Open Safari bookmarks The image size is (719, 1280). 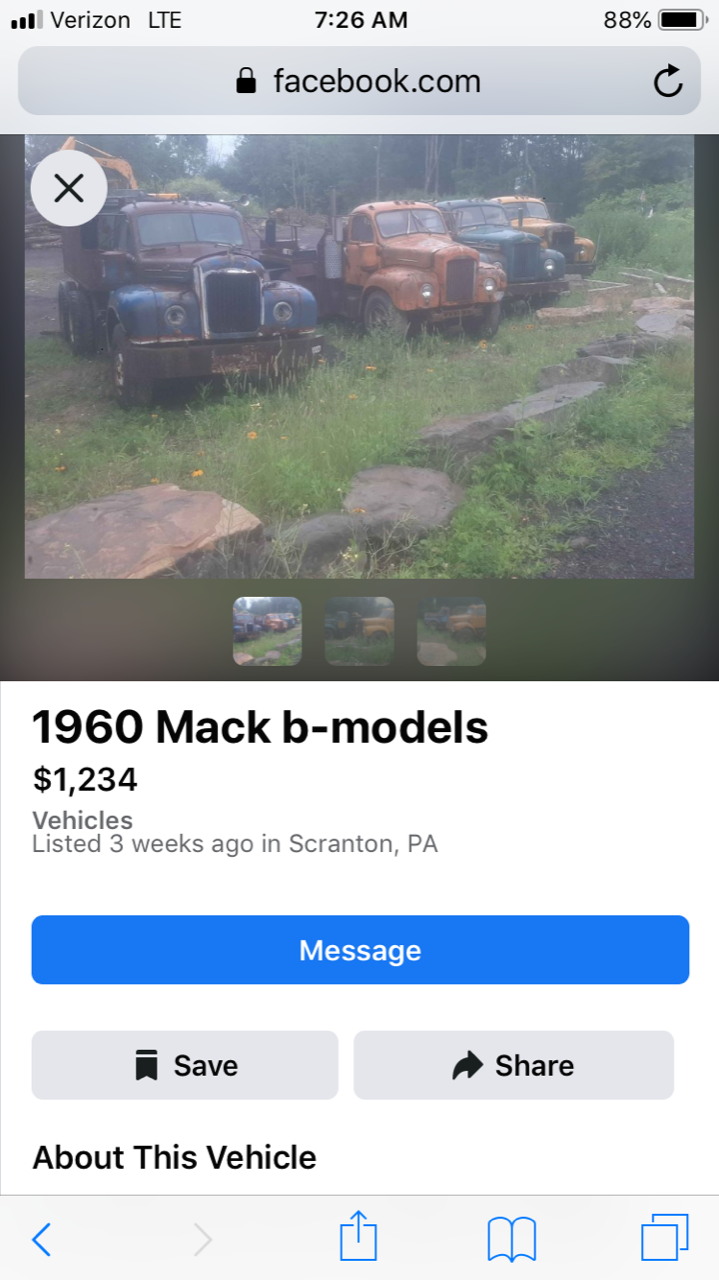pos(512,1240)
